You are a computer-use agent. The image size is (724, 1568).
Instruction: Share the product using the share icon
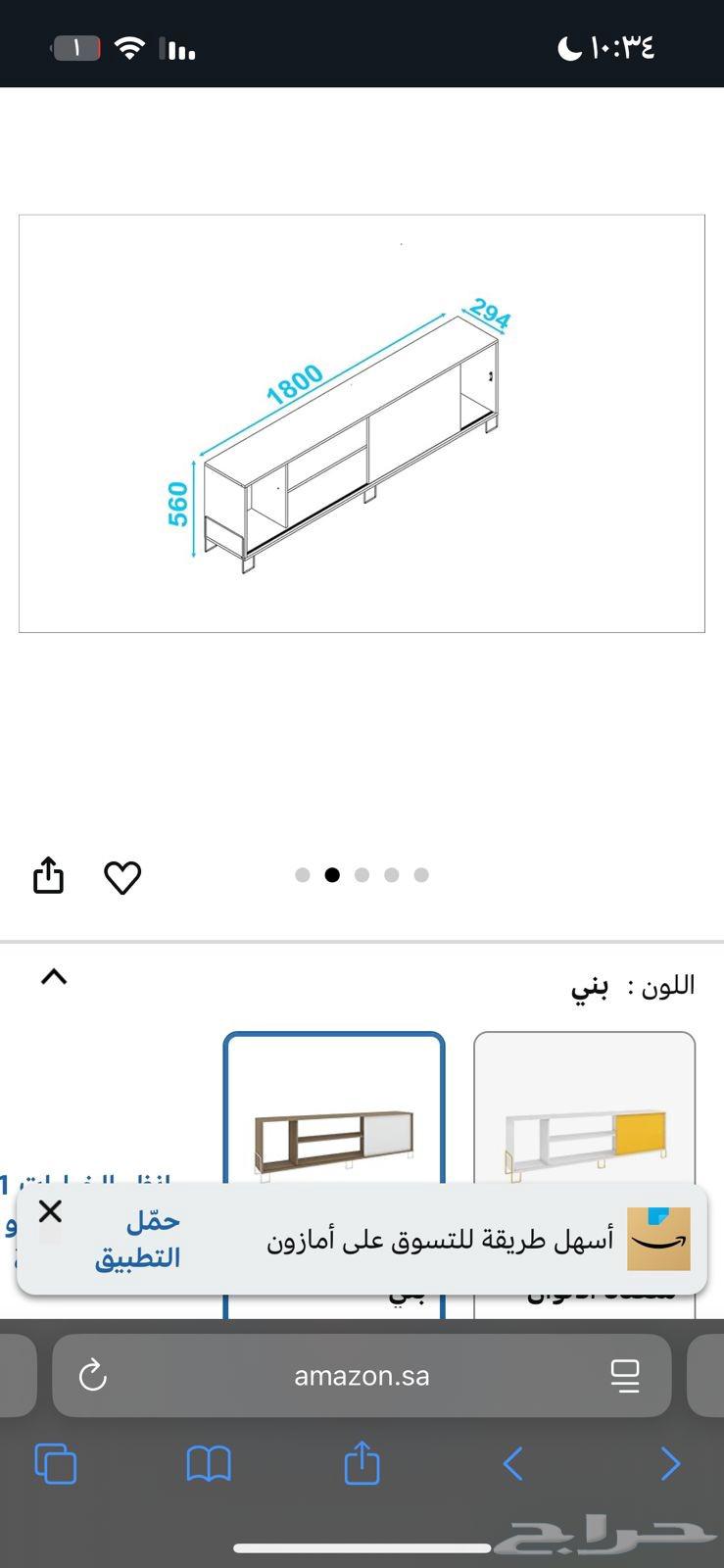click(x=48, y=875)
